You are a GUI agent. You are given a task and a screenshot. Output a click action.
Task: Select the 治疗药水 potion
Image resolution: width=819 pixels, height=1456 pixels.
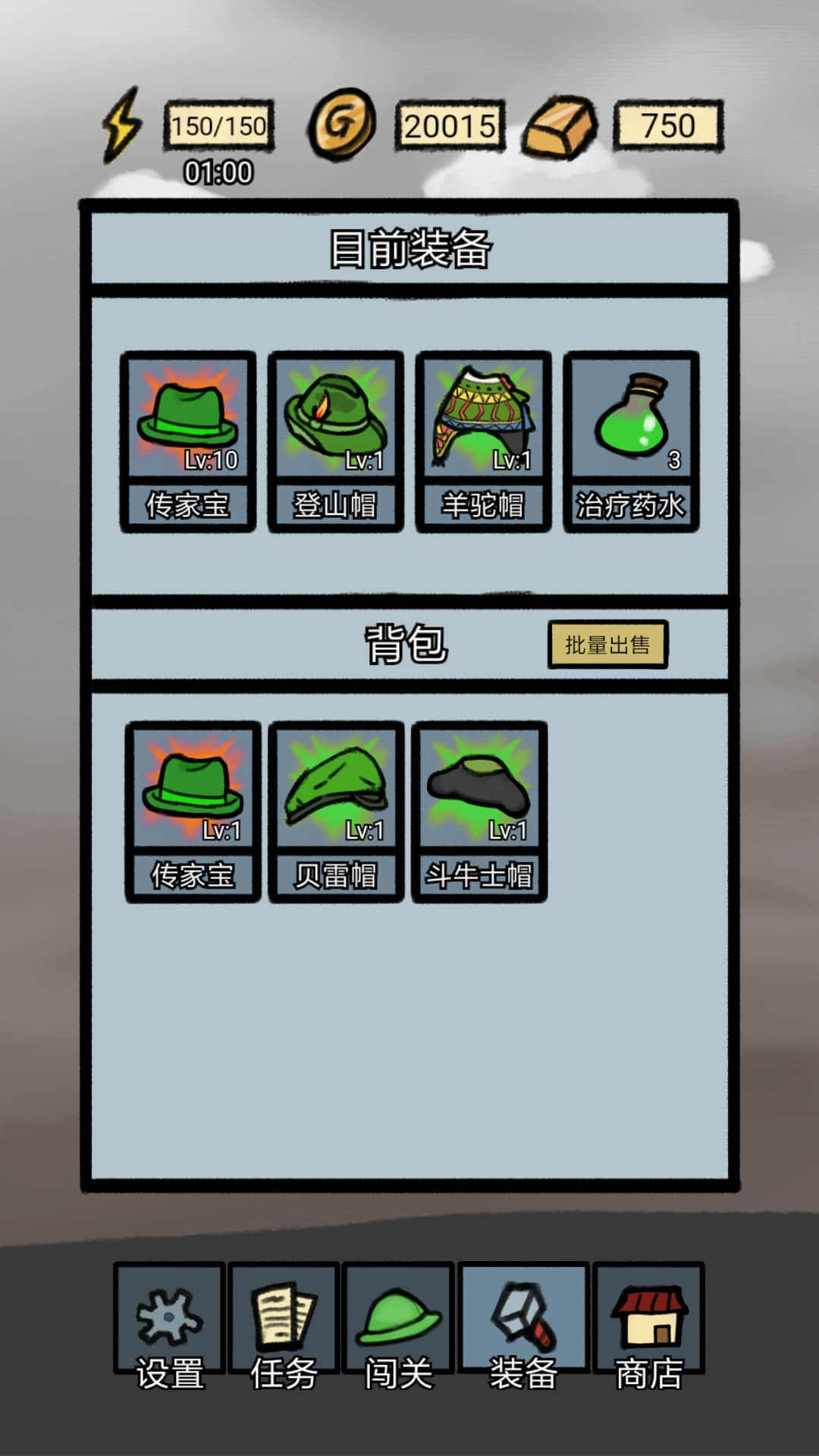tap(631, 441)
